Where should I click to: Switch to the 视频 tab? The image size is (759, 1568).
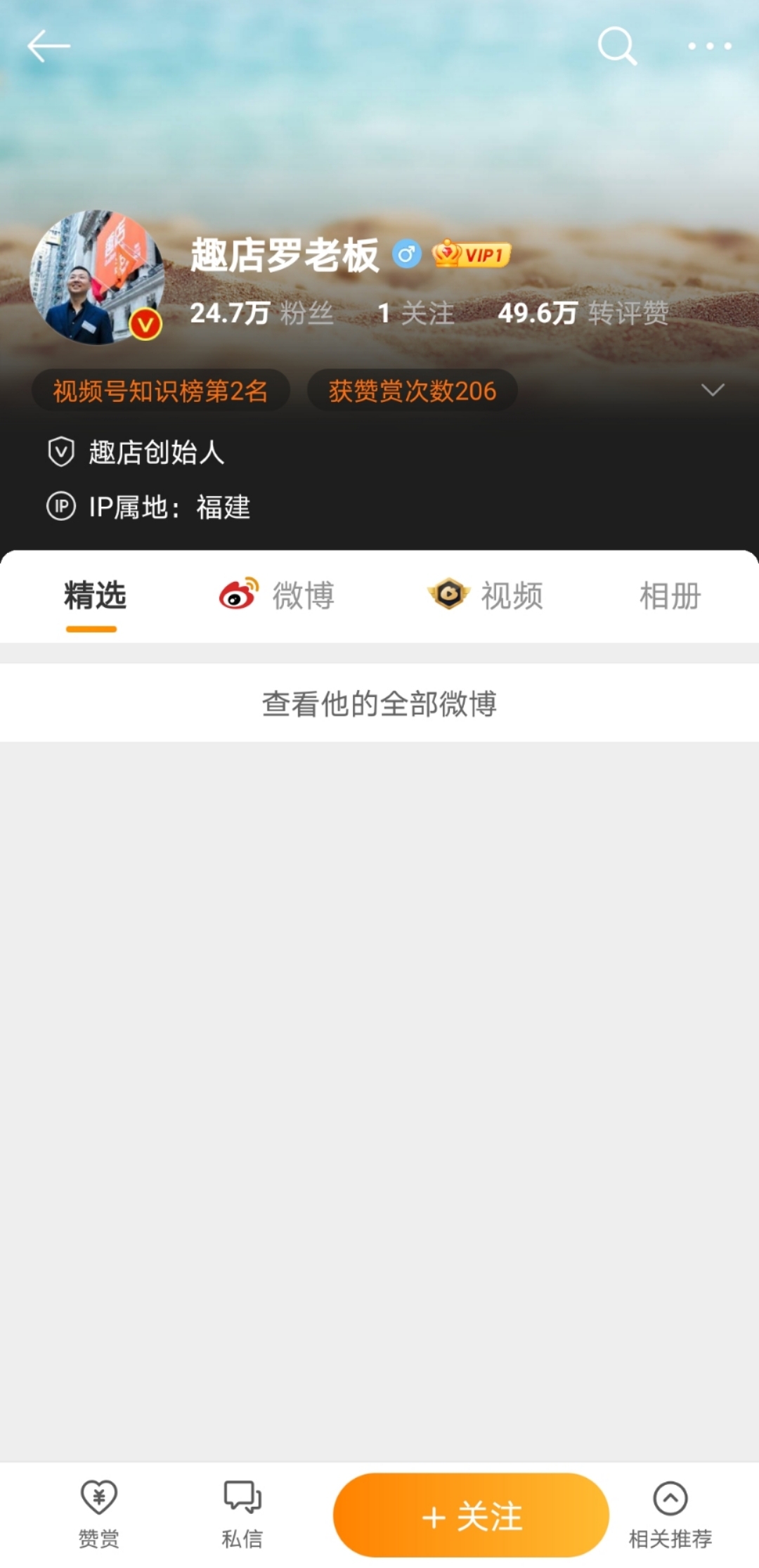(485, 596)
